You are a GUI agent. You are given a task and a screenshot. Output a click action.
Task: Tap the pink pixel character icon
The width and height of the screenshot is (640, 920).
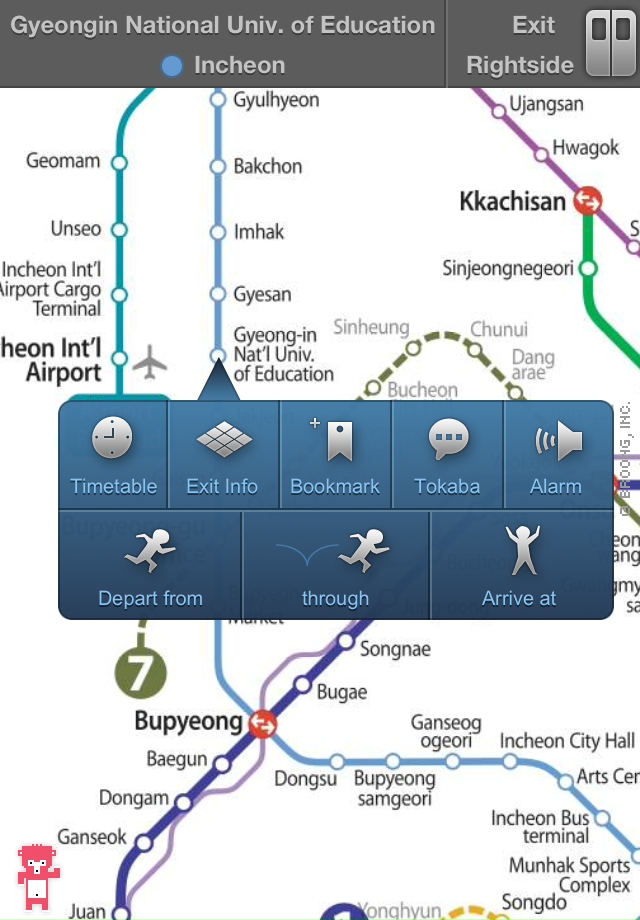38,875
